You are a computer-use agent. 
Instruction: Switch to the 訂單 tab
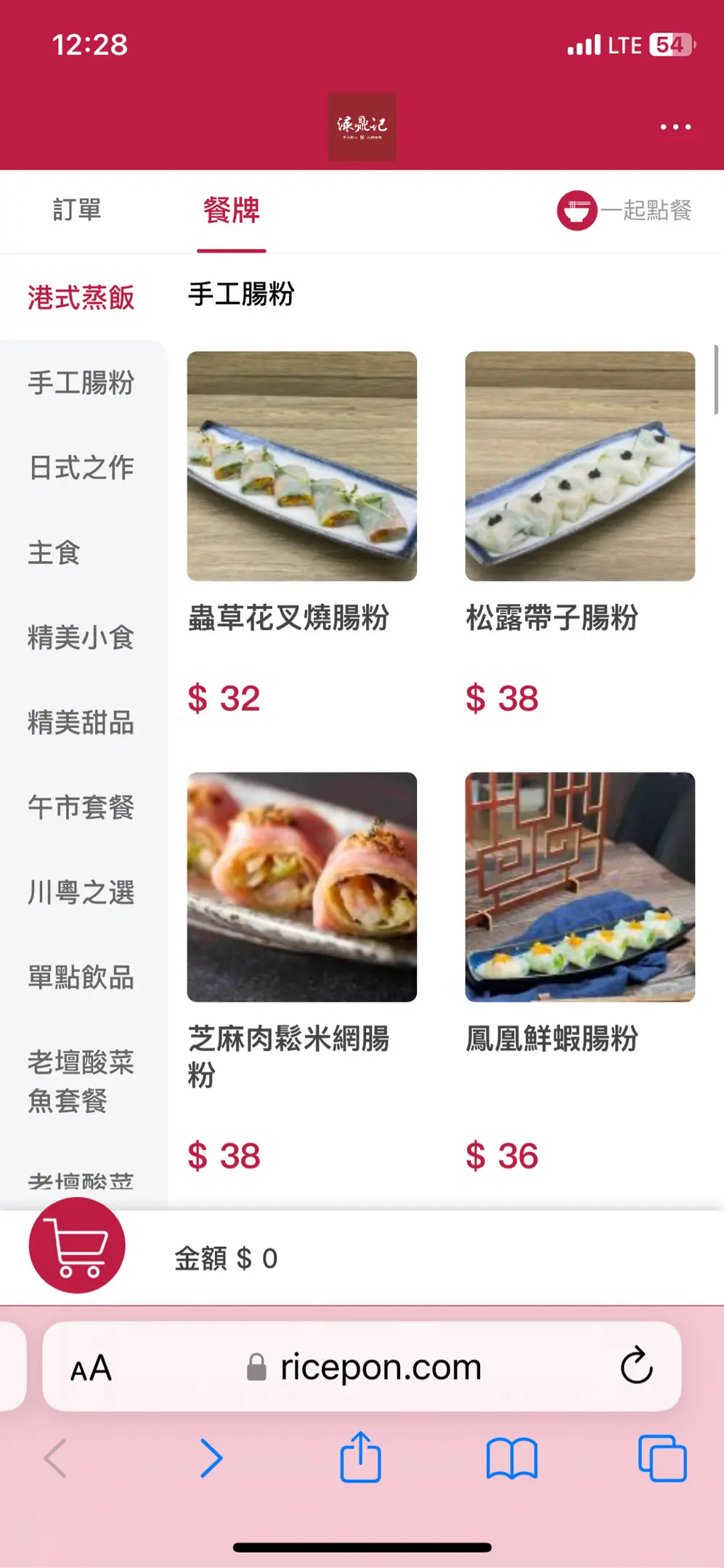click(x=77, y=210)
